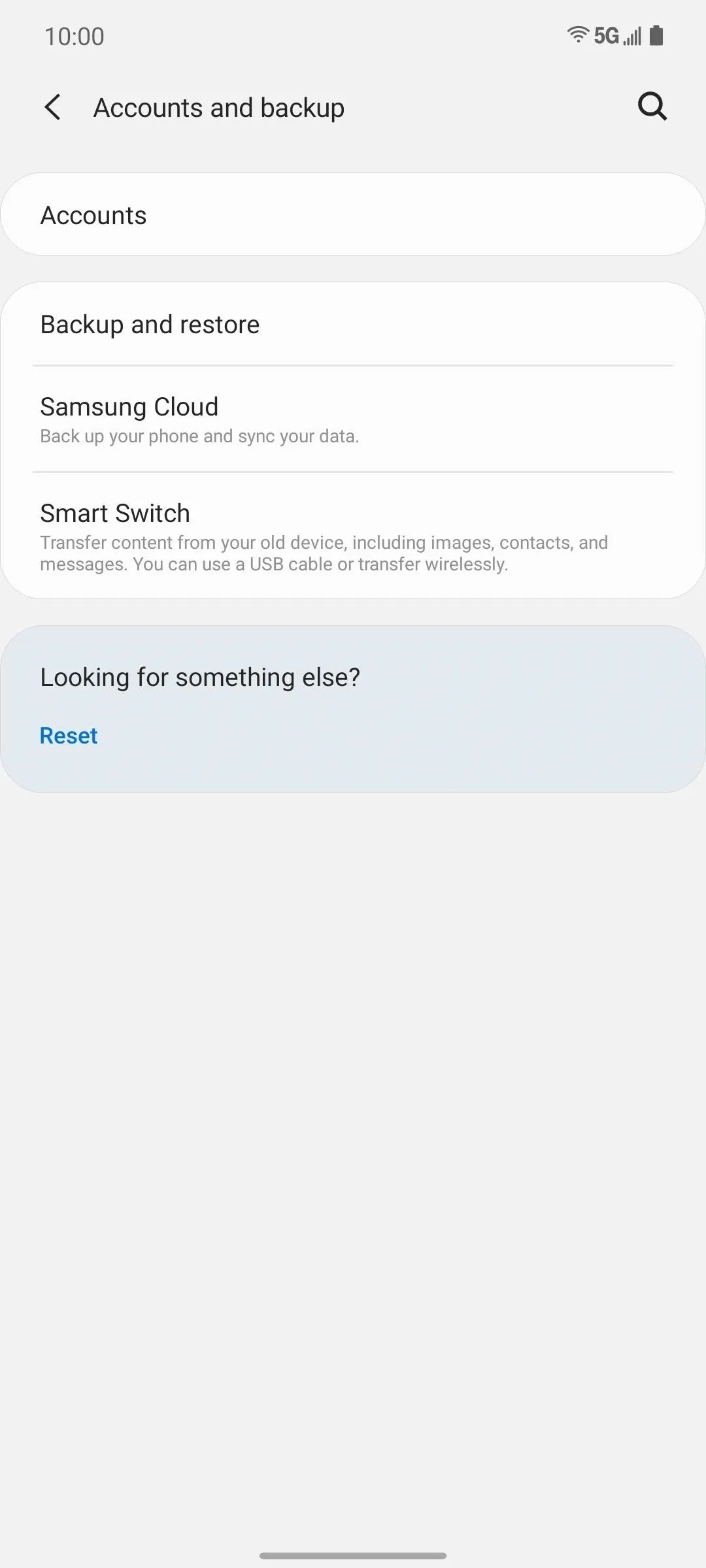Open Samsung Cloud settings
Image resolution: width=706 pixels, height=1568 pixels.
click(x=353, y=419)
